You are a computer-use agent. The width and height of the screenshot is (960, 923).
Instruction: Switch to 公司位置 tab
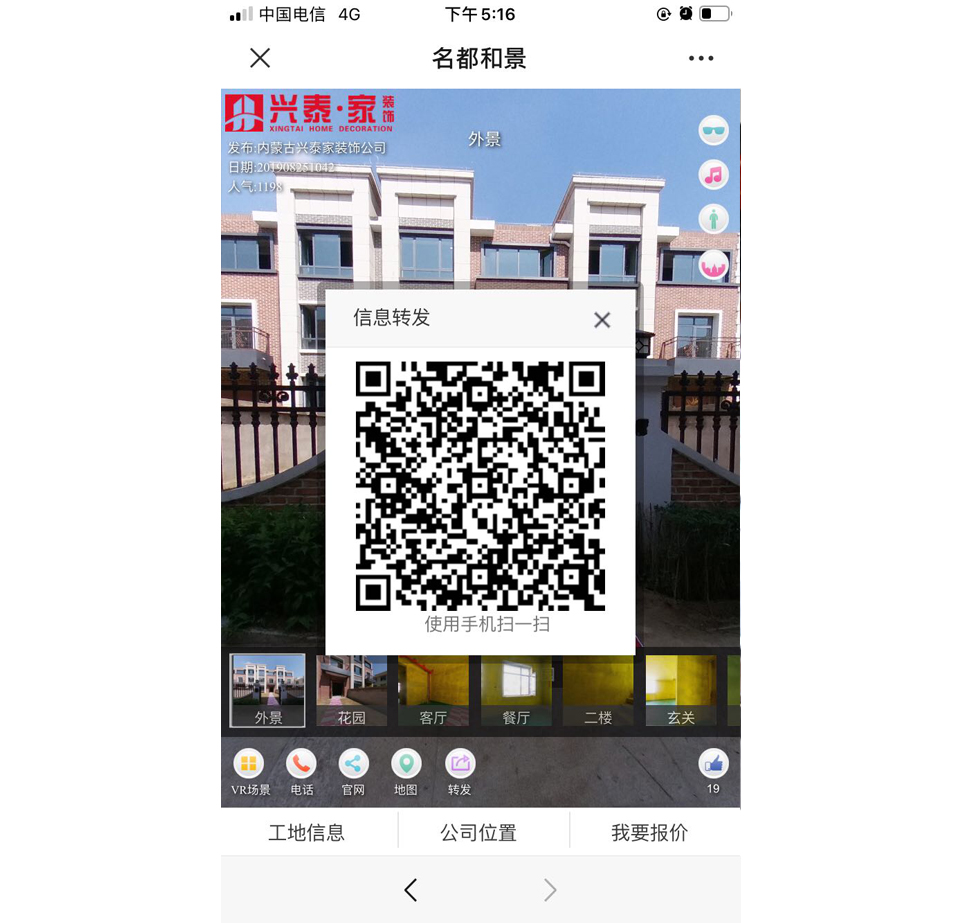click(x=479, y=832)
